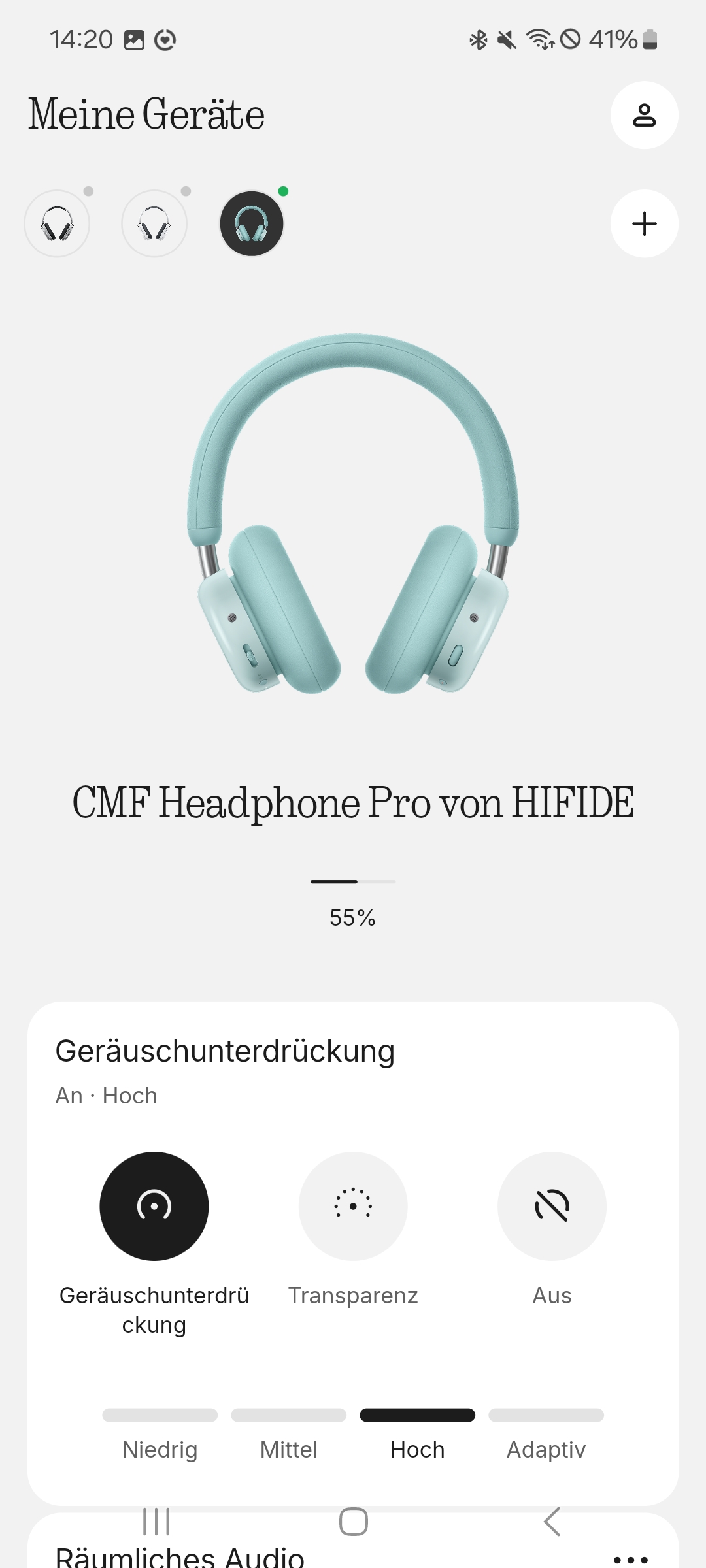Go back using system navigation

552,1522
